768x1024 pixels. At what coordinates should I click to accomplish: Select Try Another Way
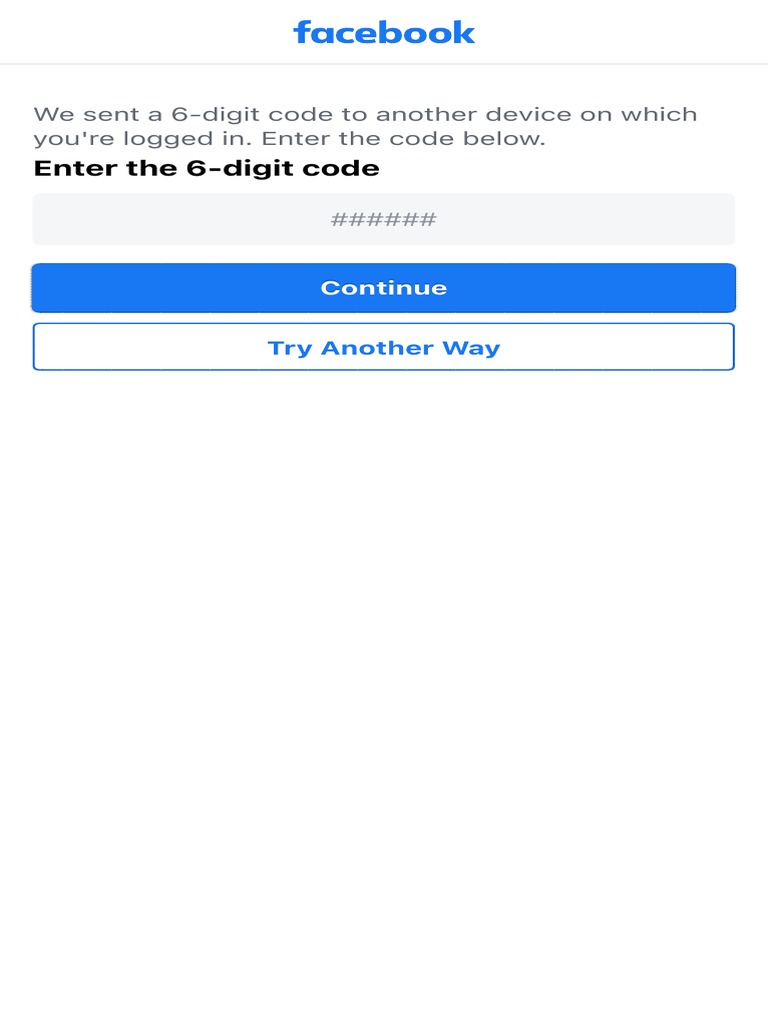tap(384, 347)
